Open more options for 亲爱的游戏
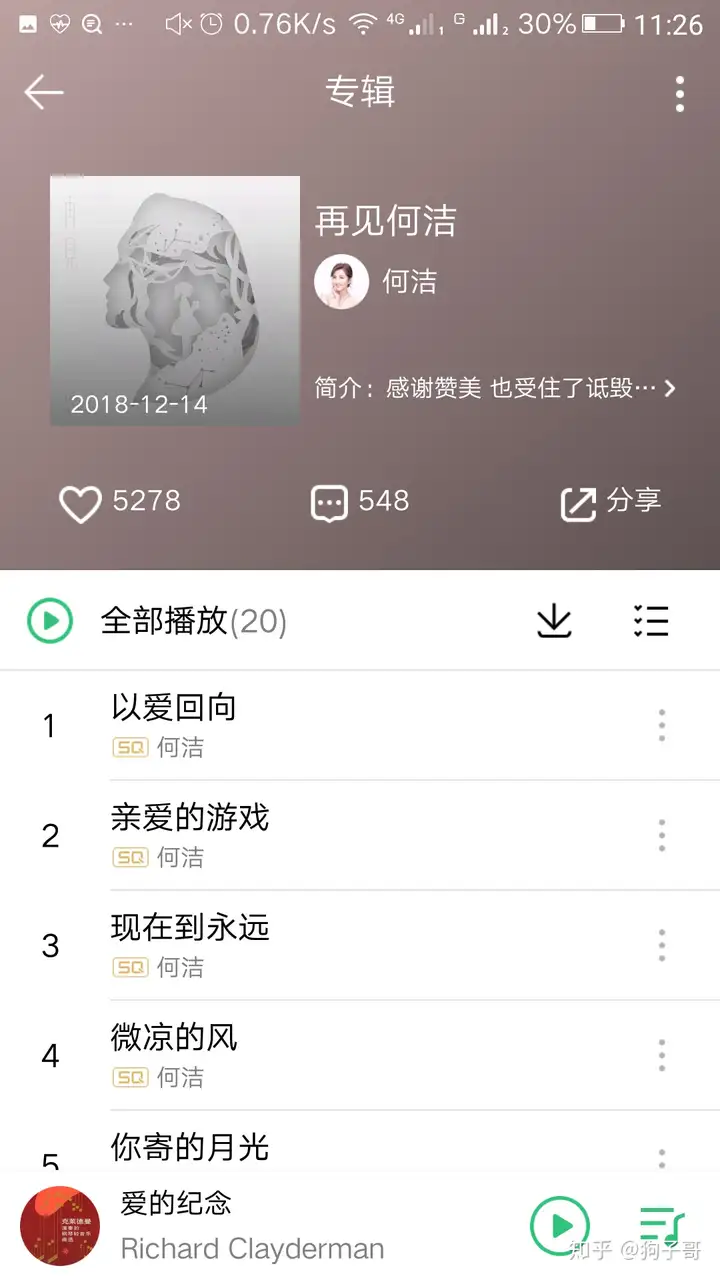The height and width of the screenshot is (1280, 720). (661, 835)
